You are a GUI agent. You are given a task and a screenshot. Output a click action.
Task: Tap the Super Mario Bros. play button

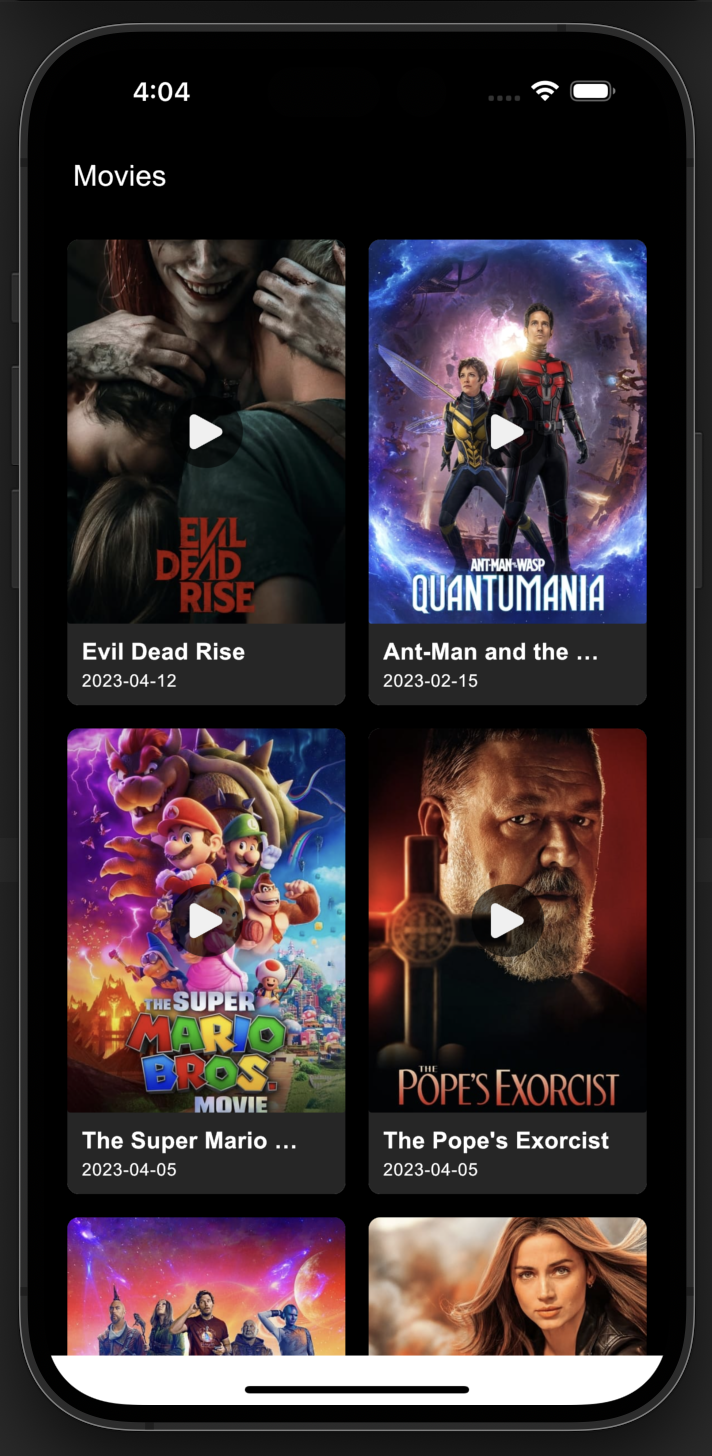(x=206, y=920)
